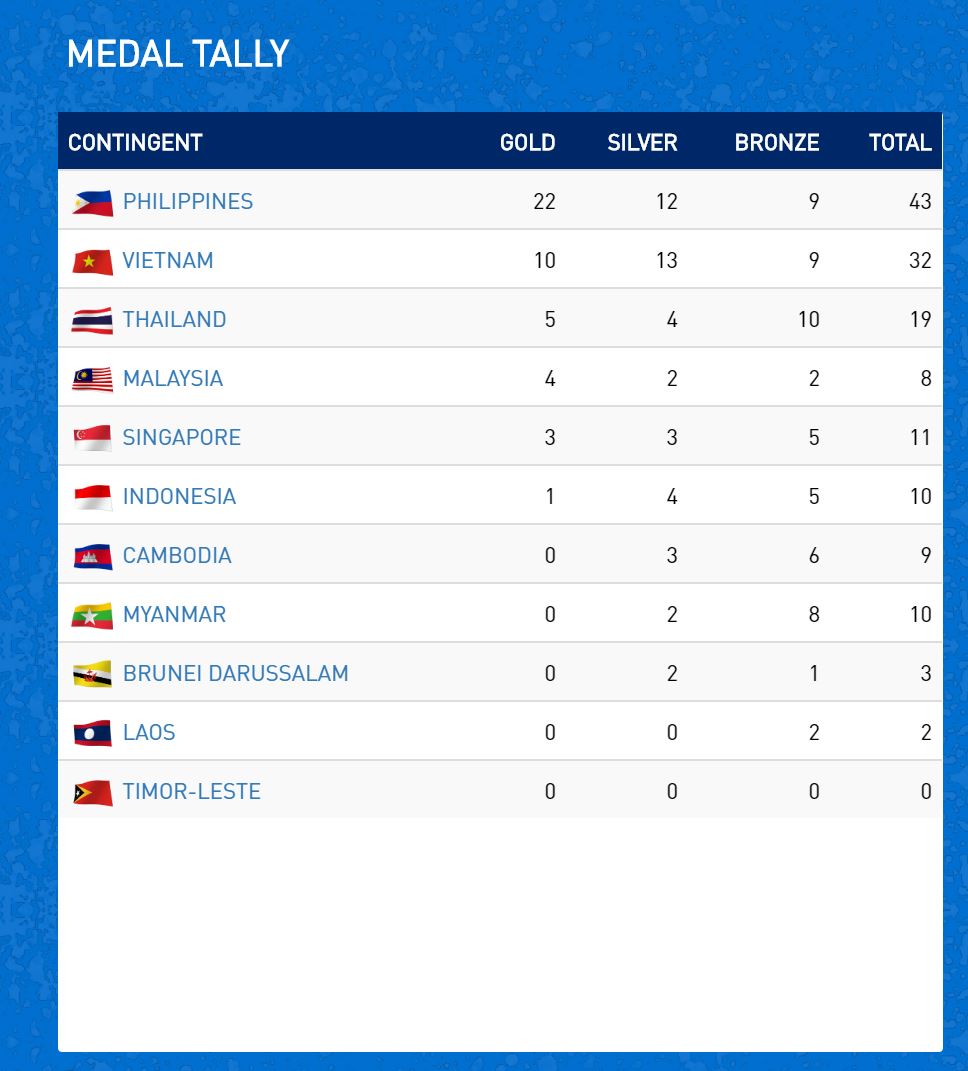Tap the Timor-Leste link
Viewport: 968px width, 1071px height.
(x=191, y=791)
